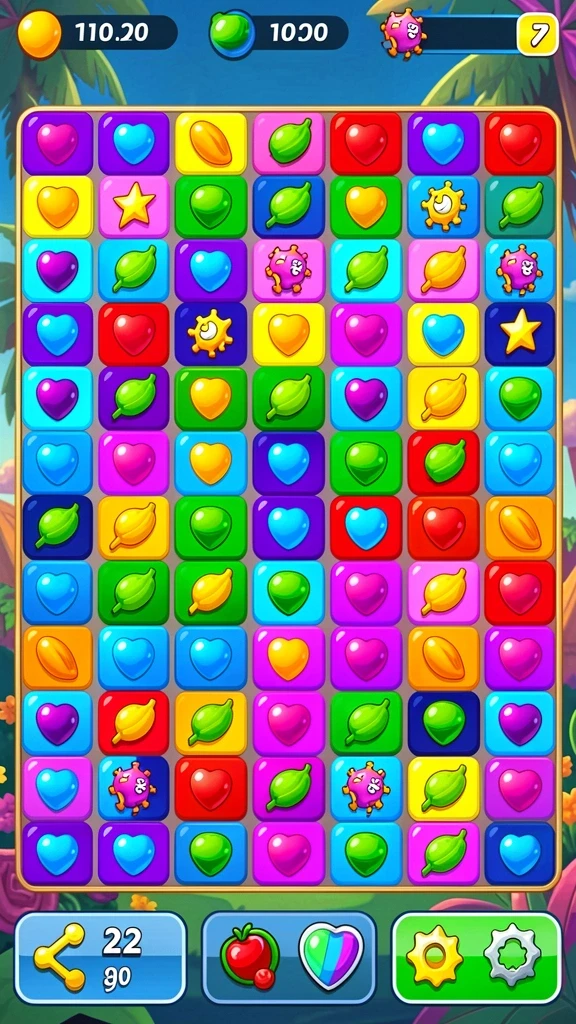This screenshot has width=576, height=1024.
Task: Use the rainbow heart booster
Action: tap(331, 957)
